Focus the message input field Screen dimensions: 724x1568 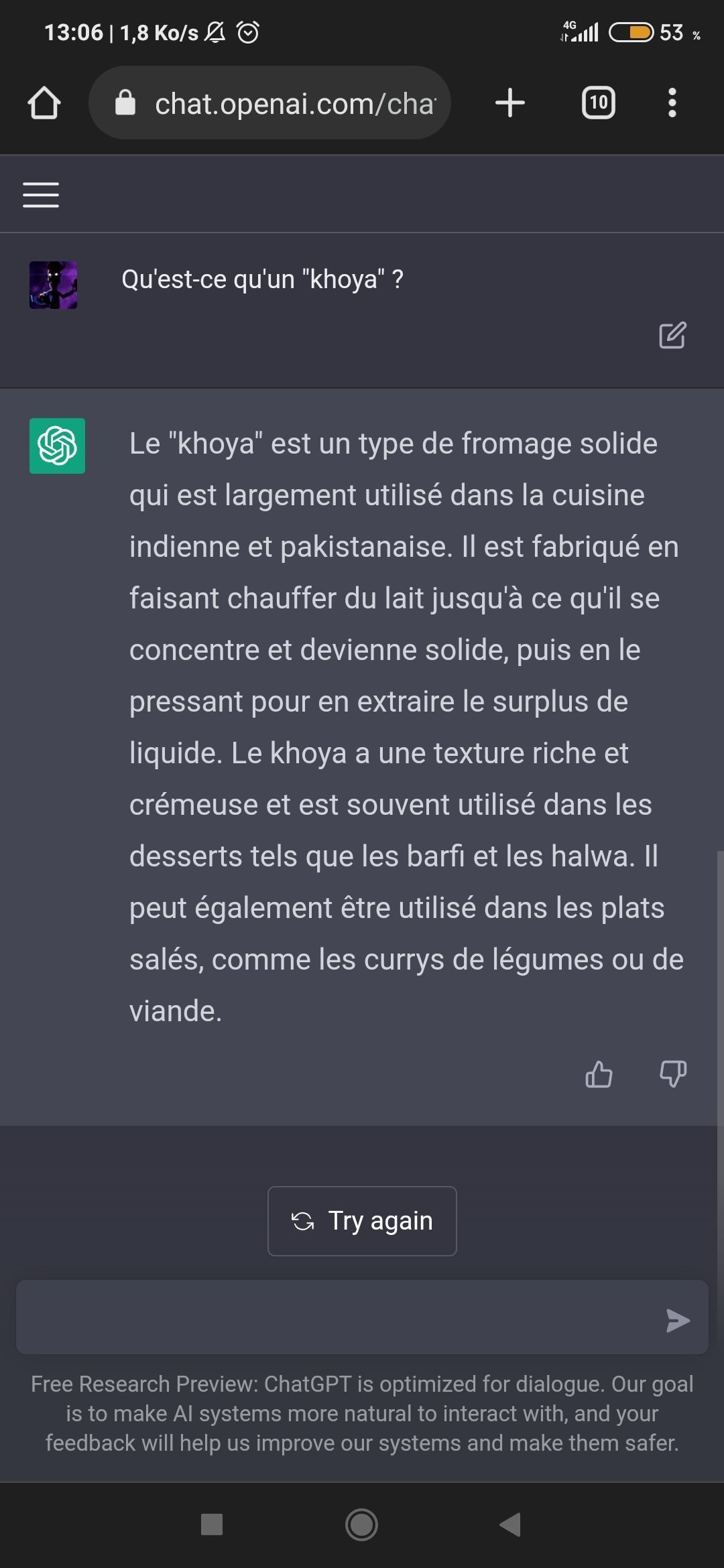coord(335,1317)
